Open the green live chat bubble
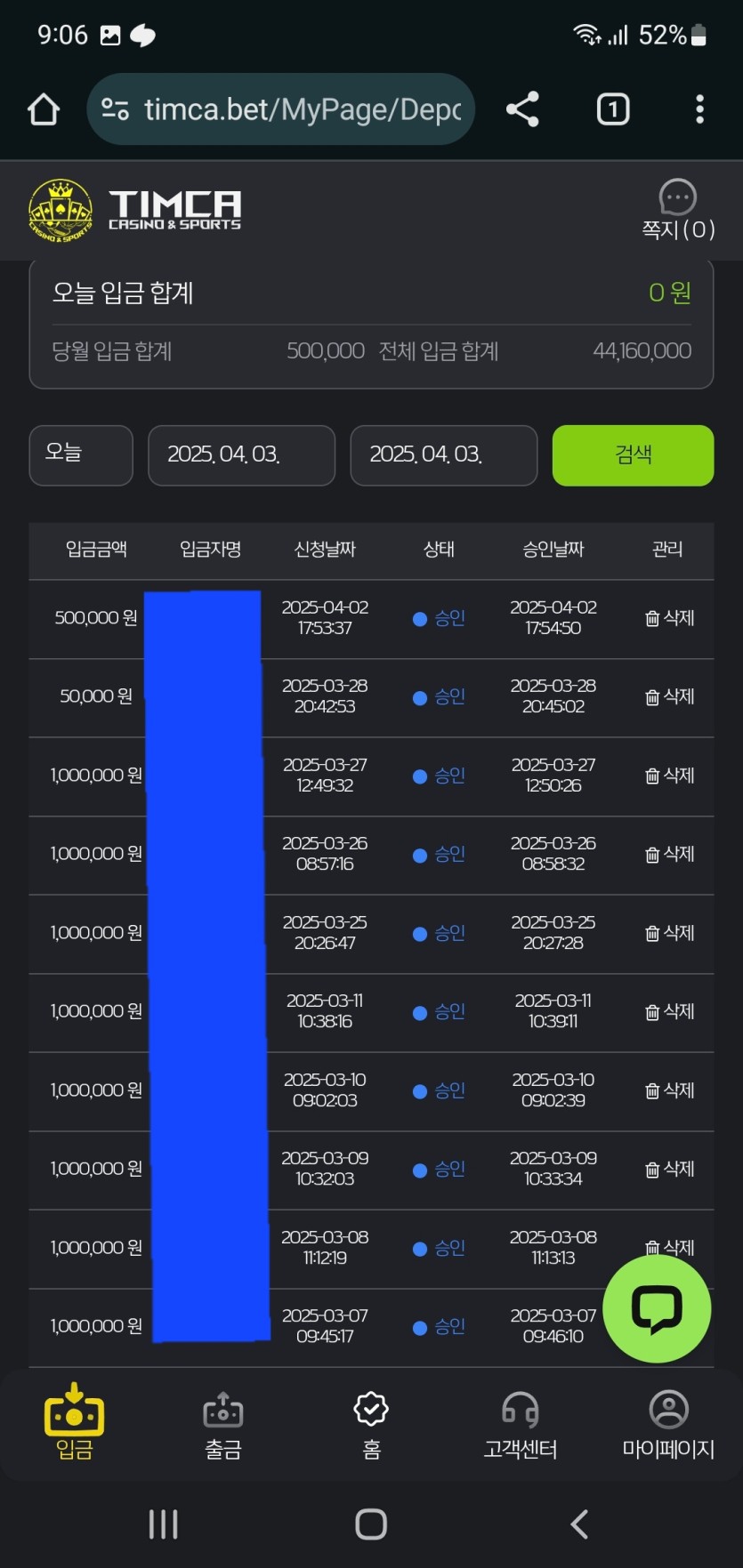This screenshot has height=1568, width=743. 657,1308
